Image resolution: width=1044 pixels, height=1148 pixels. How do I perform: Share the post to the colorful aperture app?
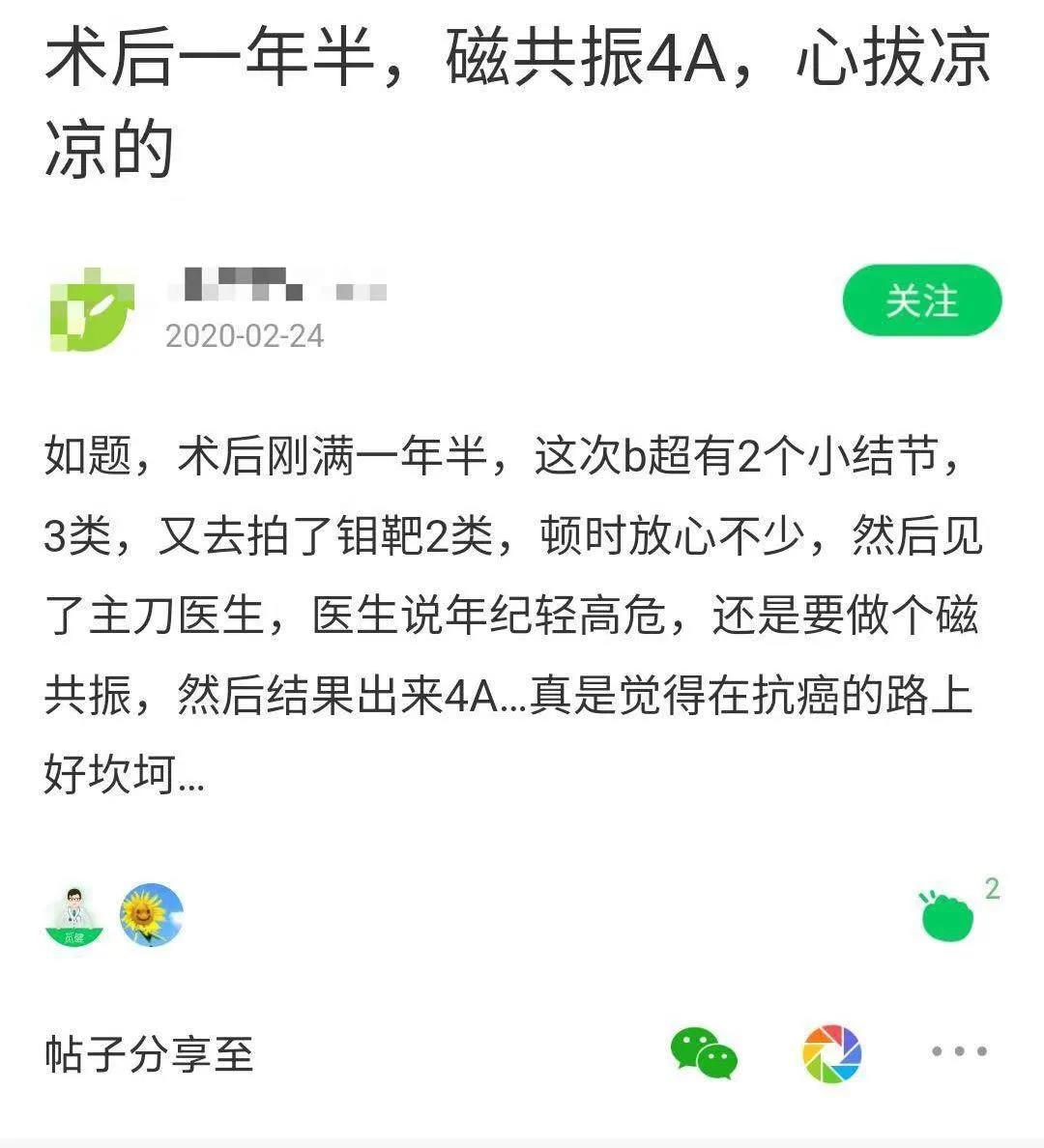831,1052
